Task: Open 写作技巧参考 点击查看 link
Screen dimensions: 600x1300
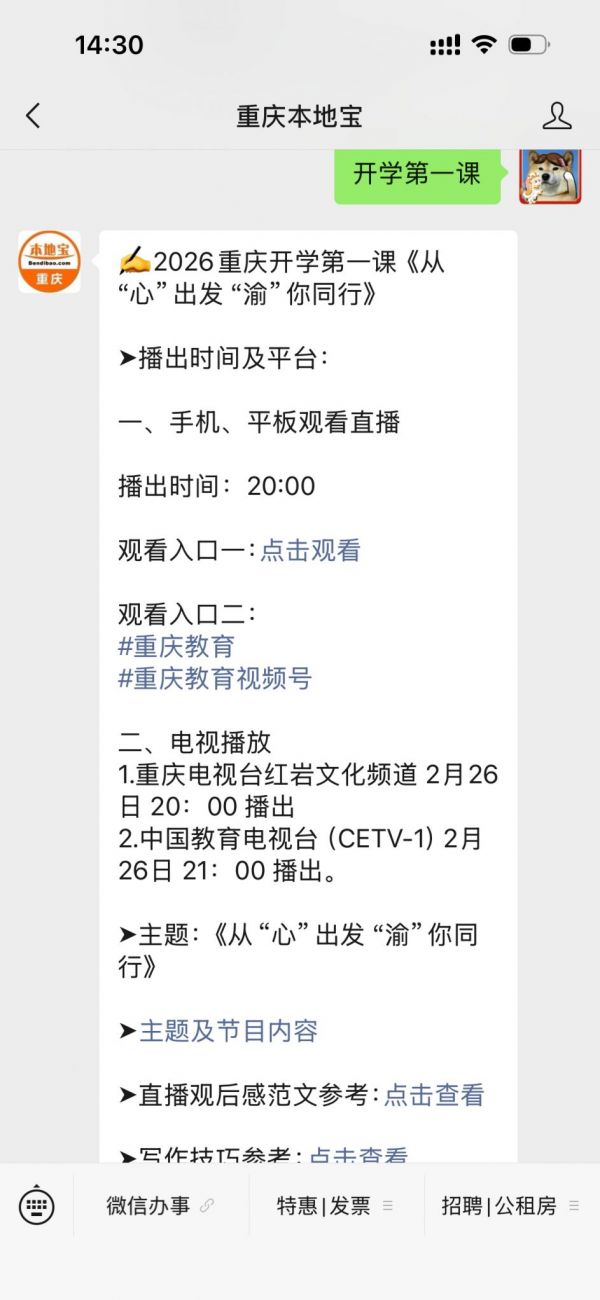Action: (x=358, y=1155)
